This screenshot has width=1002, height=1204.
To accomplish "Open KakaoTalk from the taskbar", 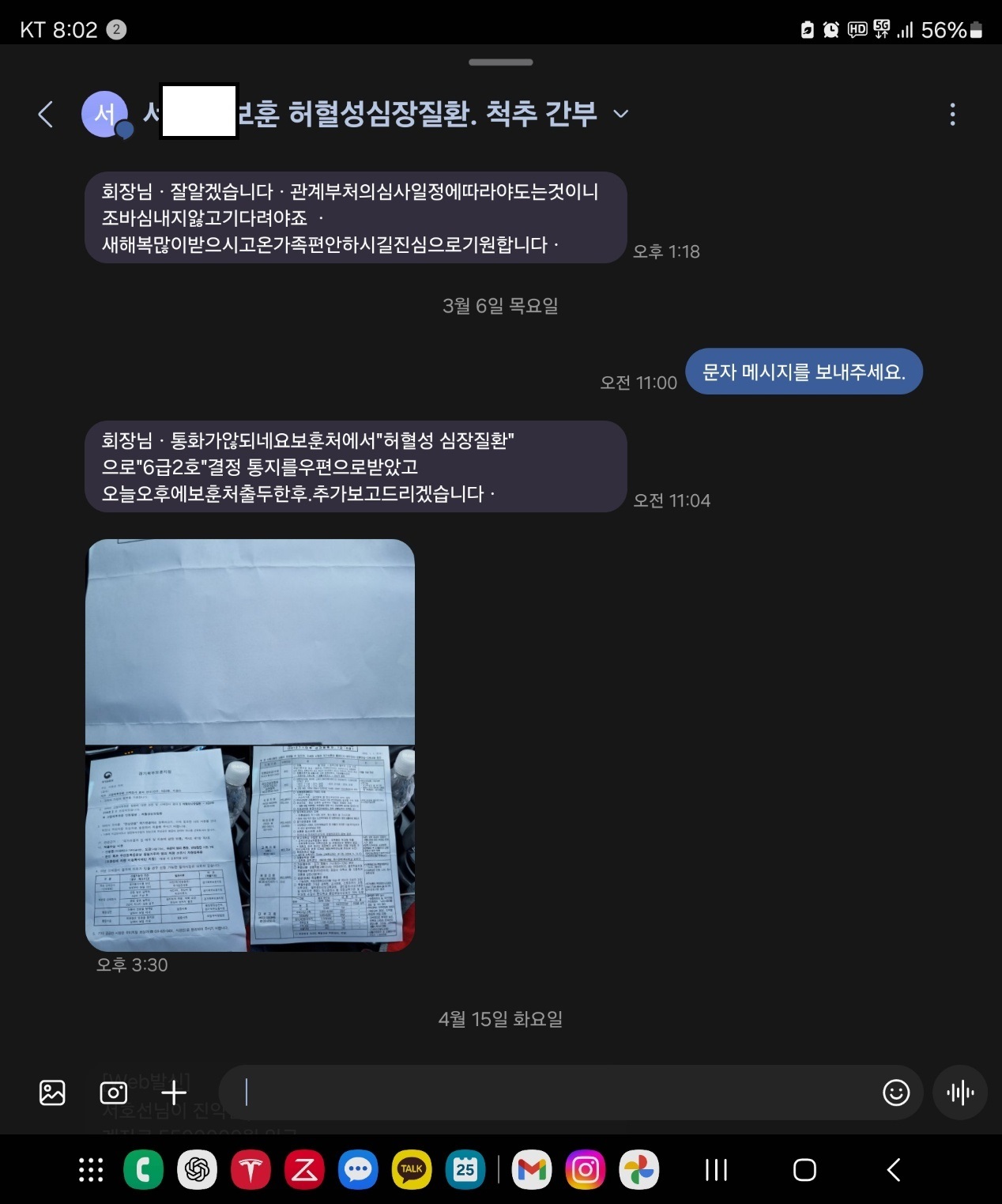I will click(412, 1170).
